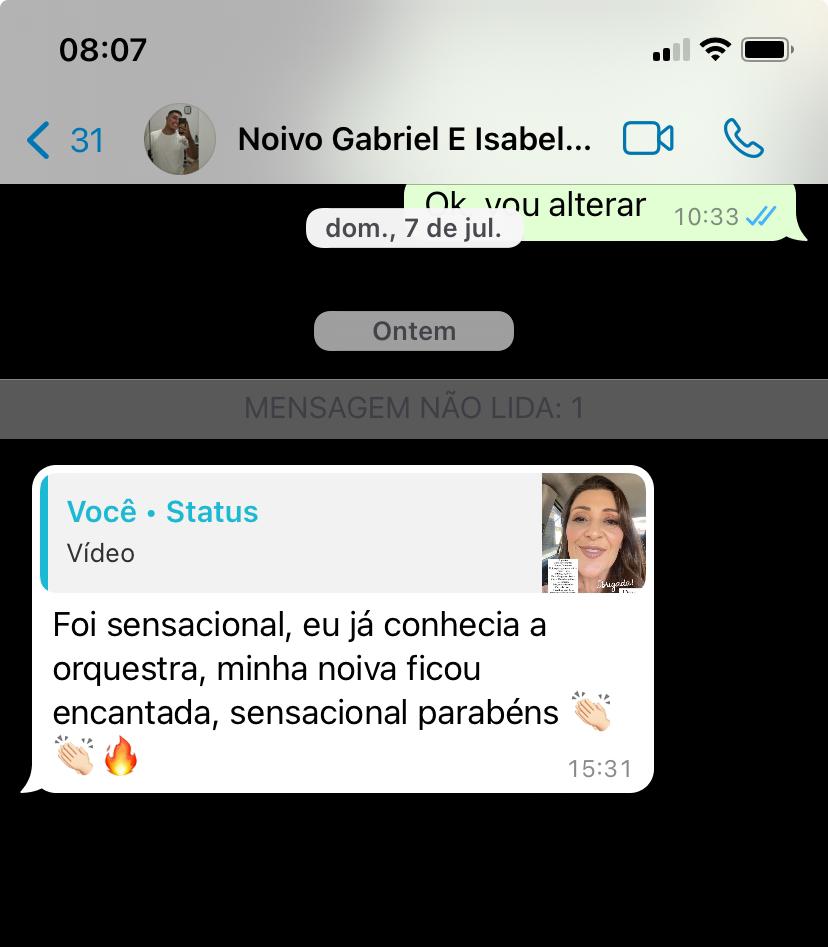Screen dimensions: 828x947
Task: Start a voice call with Noivo Gabriel
Action: pos(743,139)
